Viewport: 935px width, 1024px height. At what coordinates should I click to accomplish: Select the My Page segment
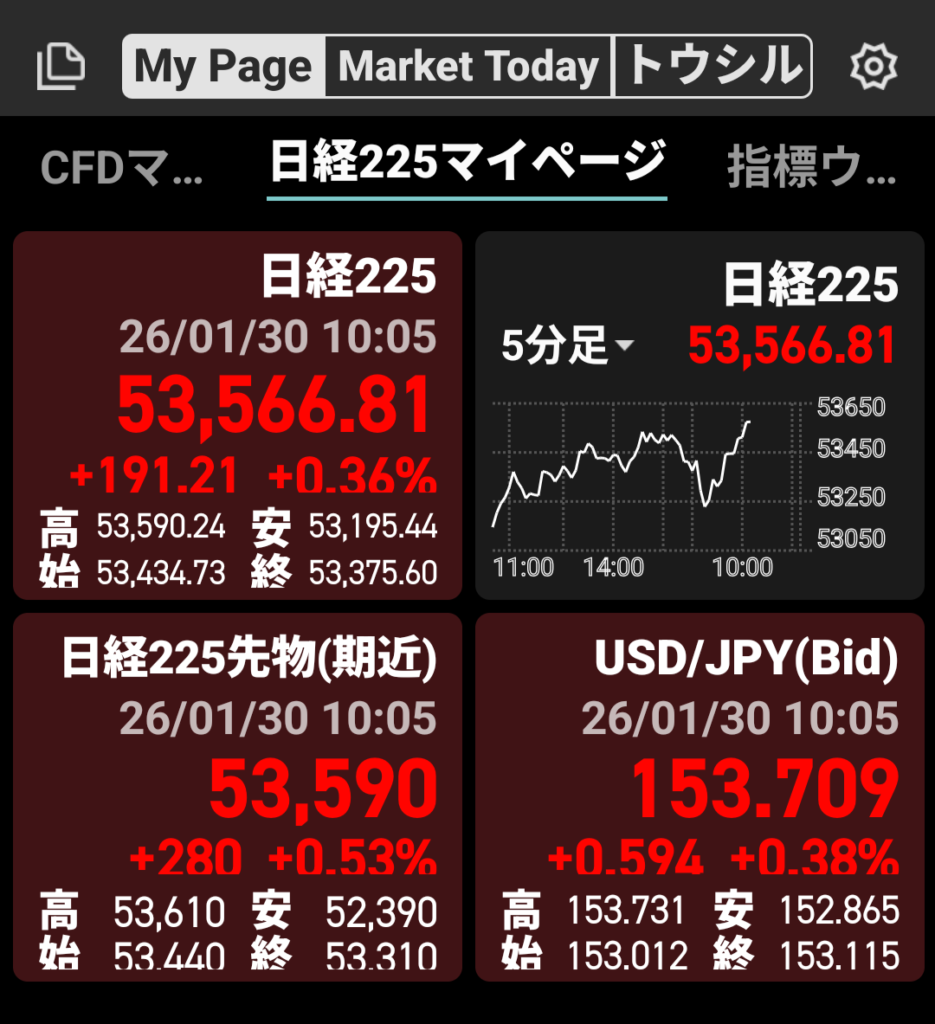(x=224, y=67)
